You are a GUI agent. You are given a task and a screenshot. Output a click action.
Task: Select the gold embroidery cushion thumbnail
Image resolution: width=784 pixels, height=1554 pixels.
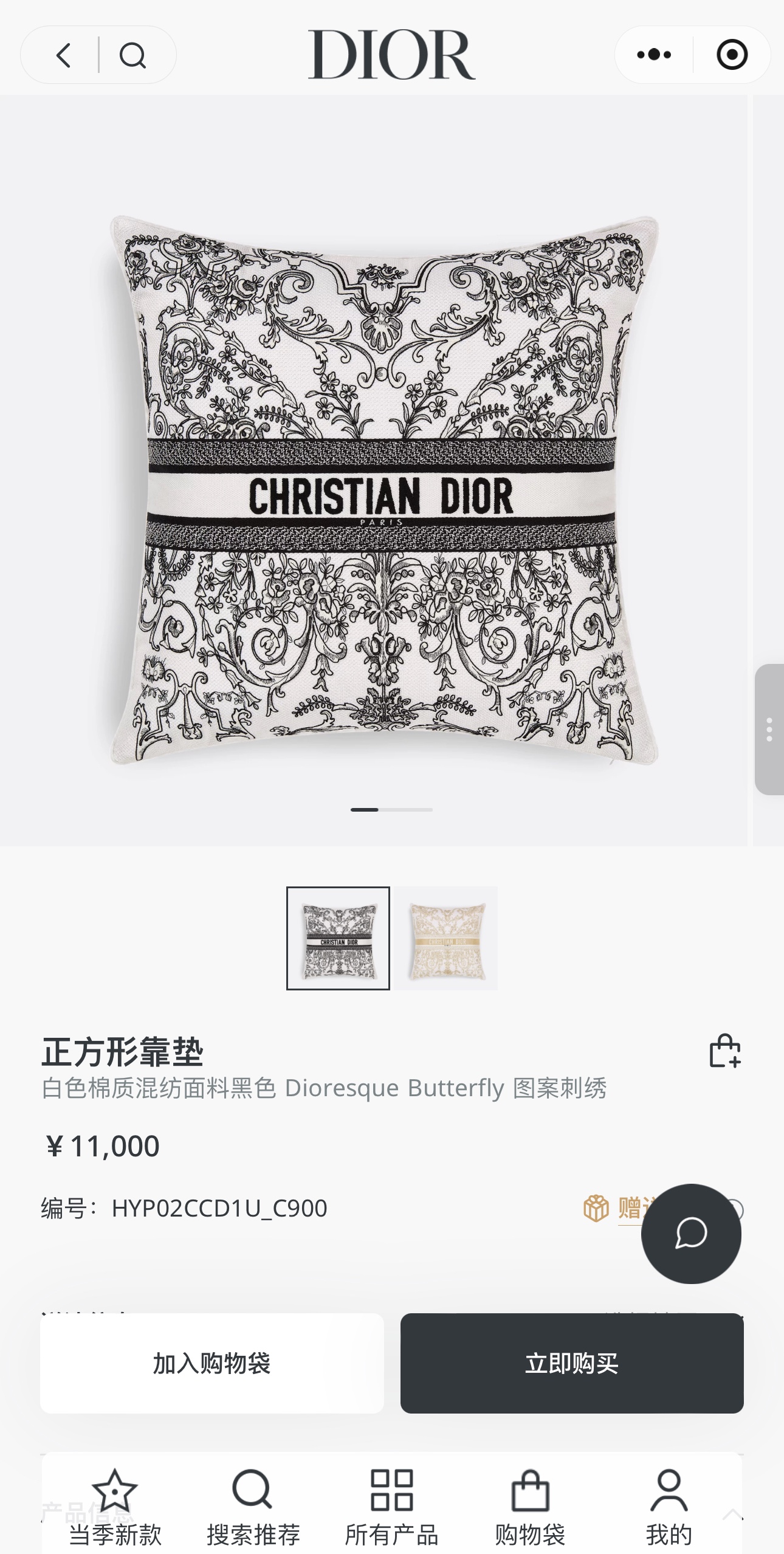tap(445, 938)
